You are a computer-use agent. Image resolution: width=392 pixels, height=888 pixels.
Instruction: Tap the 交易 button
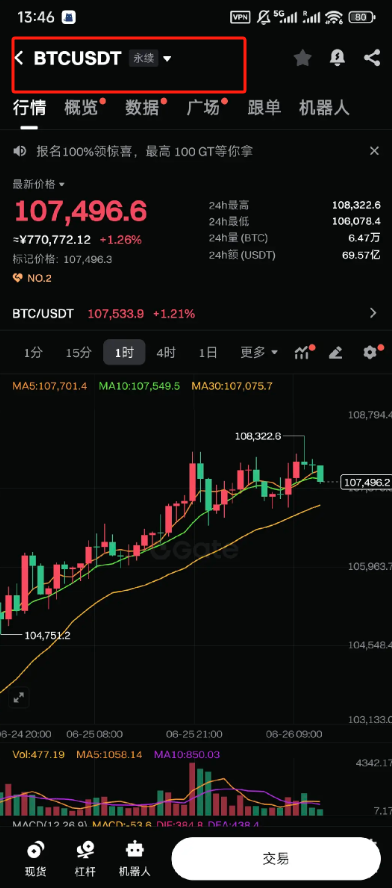[x=276, y=858]
